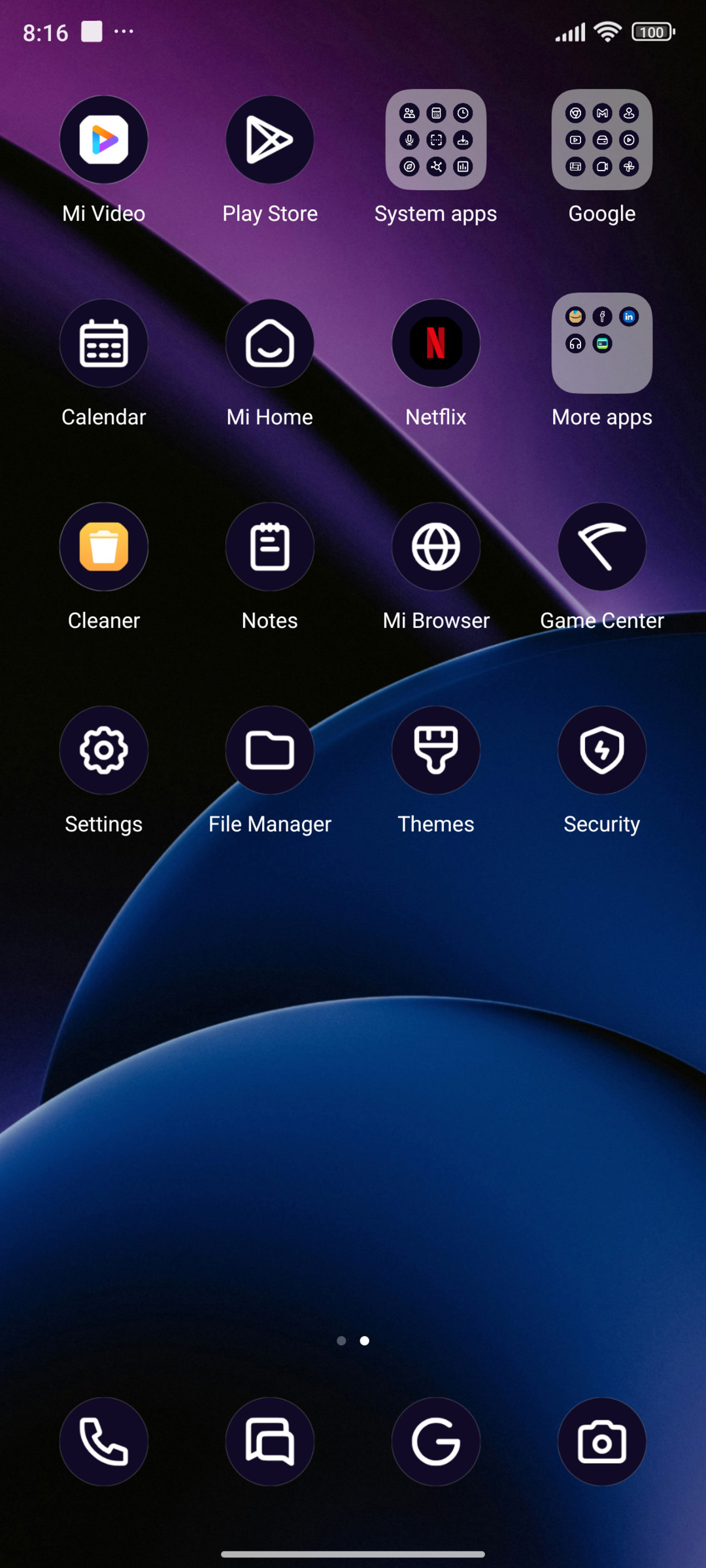Open Netflix
Viewport: 706px width, 1568px height.
point(436,344)
